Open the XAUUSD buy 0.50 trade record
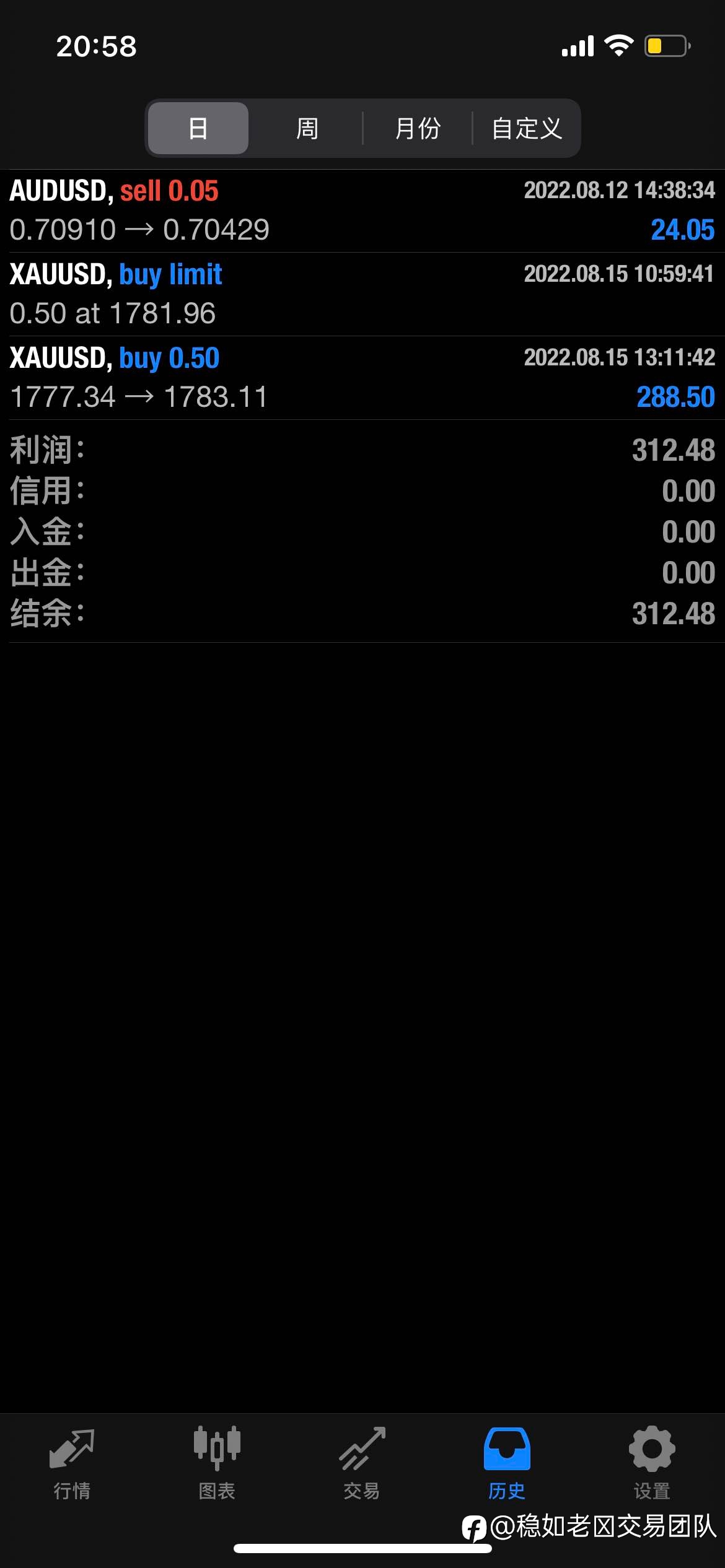The width and height of the screenshot is (725, 1568). [x=362, y=378]
